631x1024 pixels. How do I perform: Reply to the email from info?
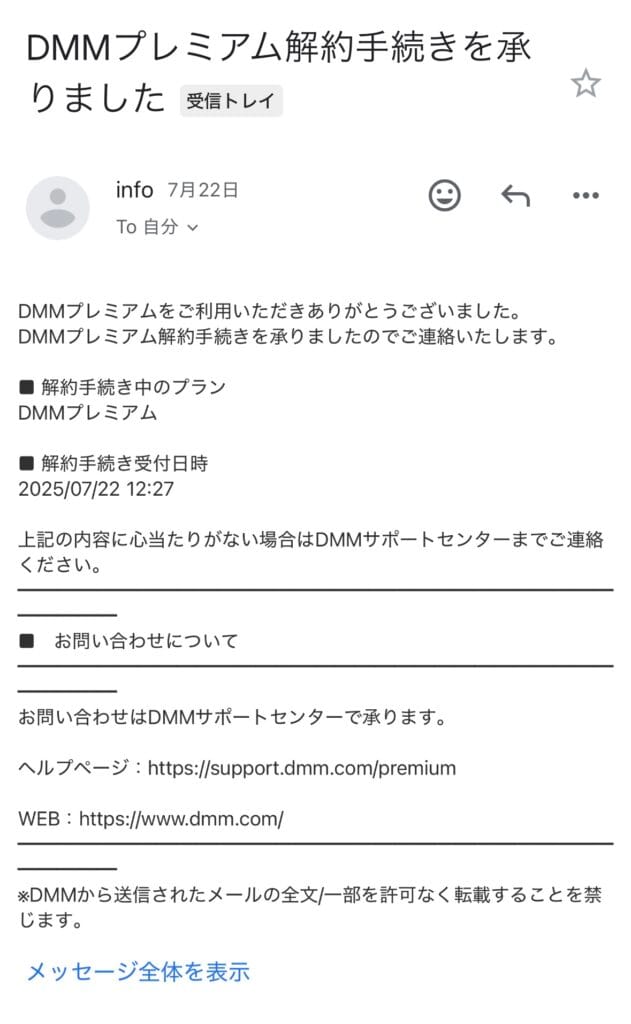pyautogui.click(x=514, y=195)
